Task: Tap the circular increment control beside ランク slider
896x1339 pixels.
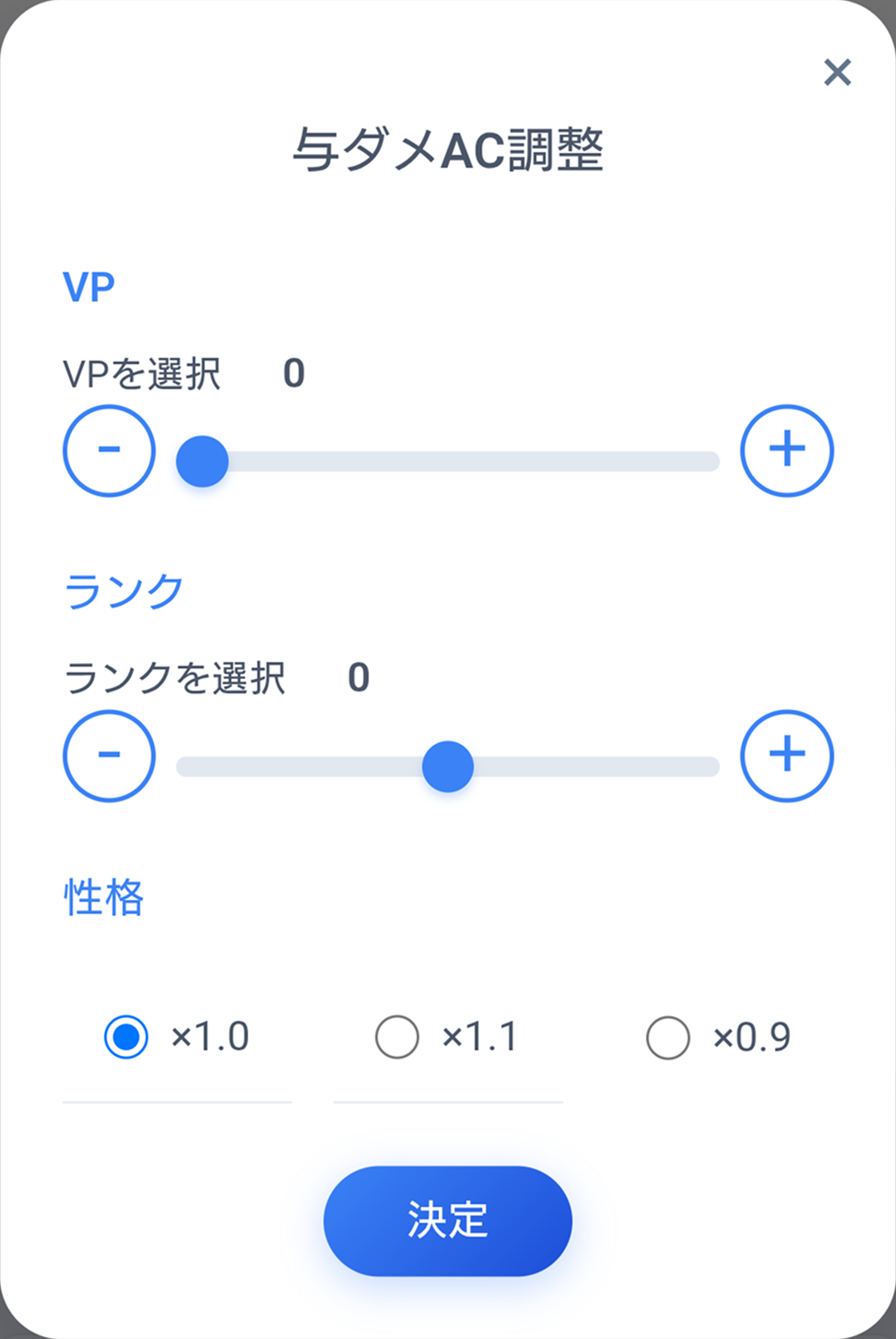Action: click(x=786, y=756)
